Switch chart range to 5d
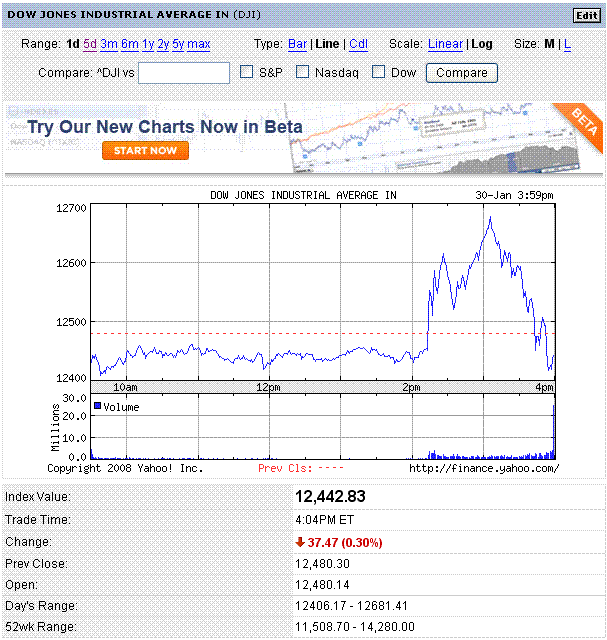The height and width of the screenshot is (640, 607). pyautogui.click(x=90, y=44)
